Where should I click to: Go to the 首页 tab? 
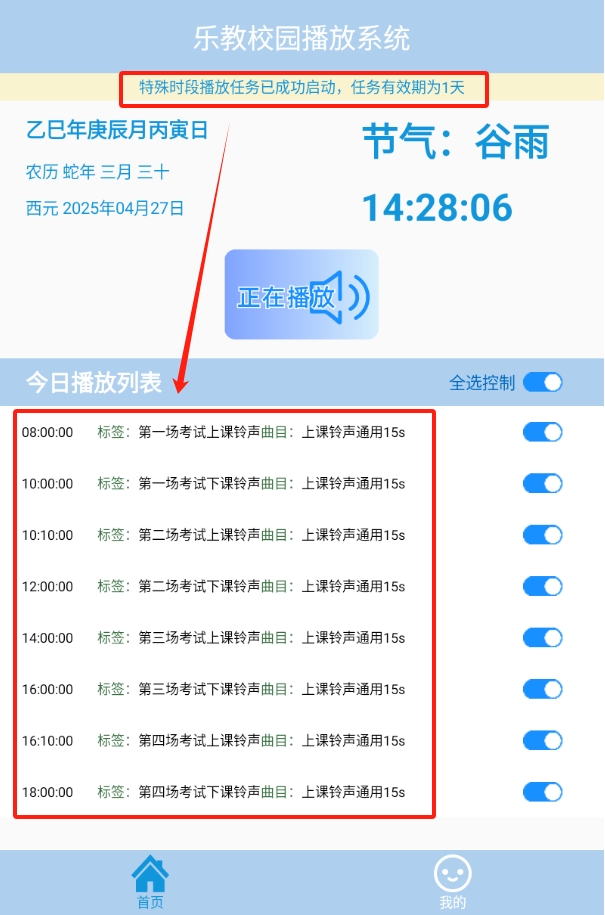tap(150, 881)
